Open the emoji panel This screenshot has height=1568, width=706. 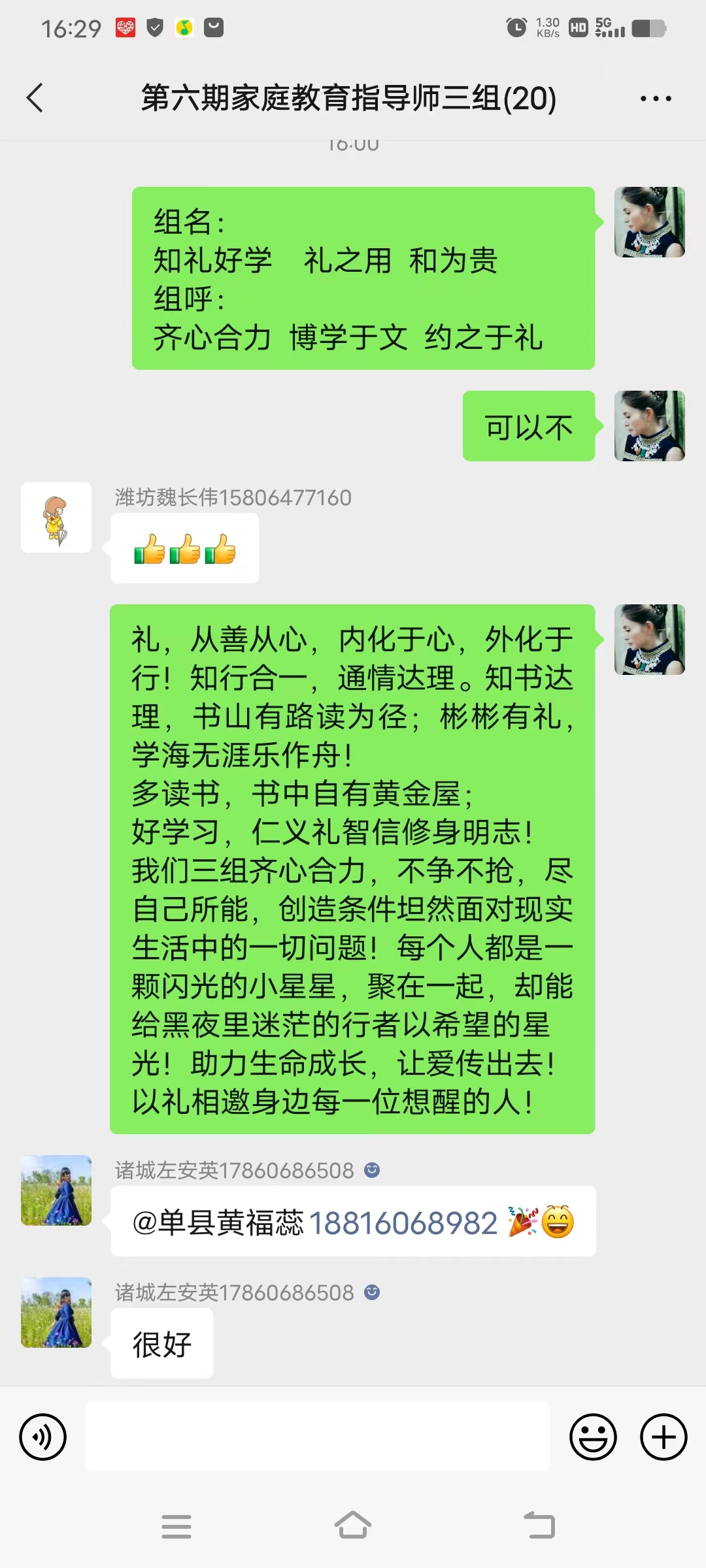[x=592, y=1437]
